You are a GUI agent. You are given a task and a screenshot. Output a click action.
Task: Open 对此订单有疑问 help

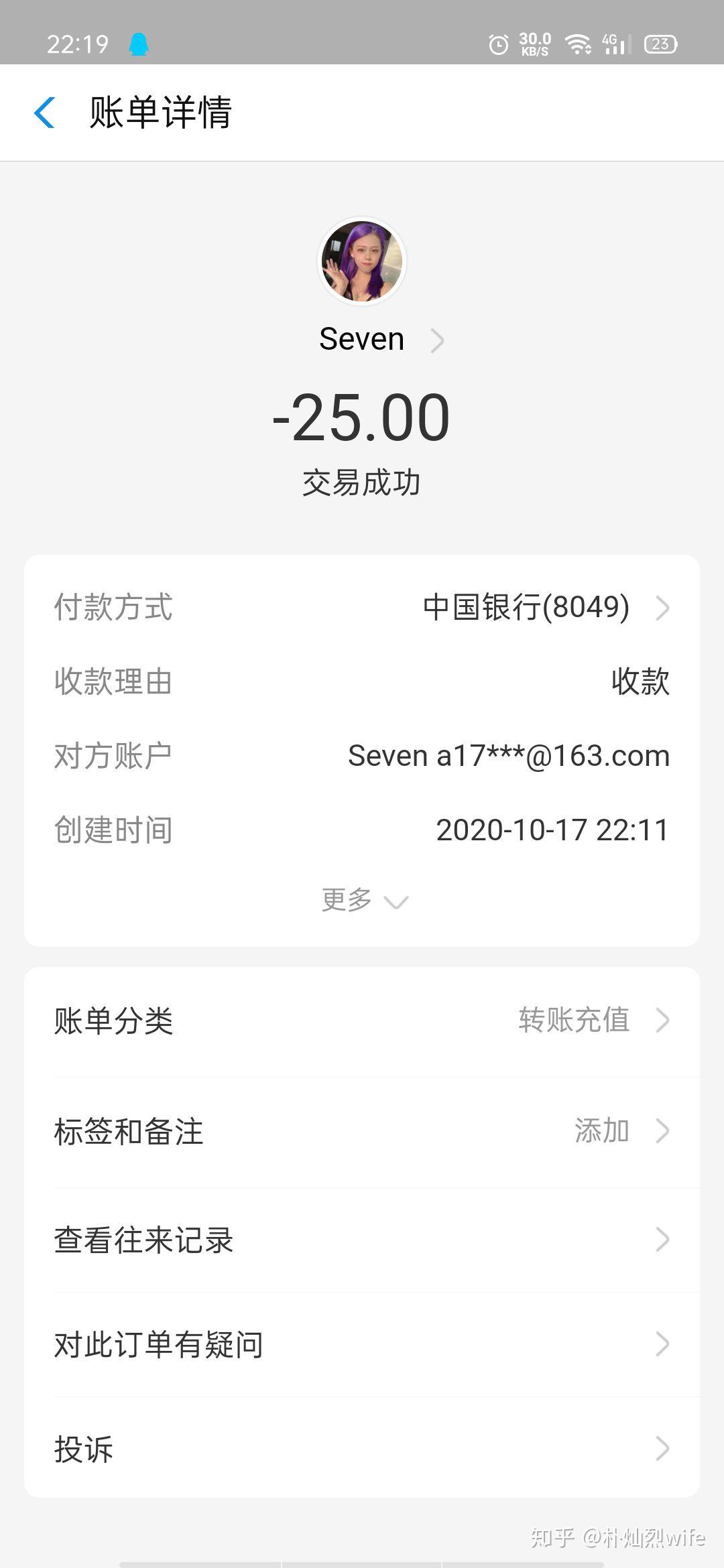pos(362,1344)
